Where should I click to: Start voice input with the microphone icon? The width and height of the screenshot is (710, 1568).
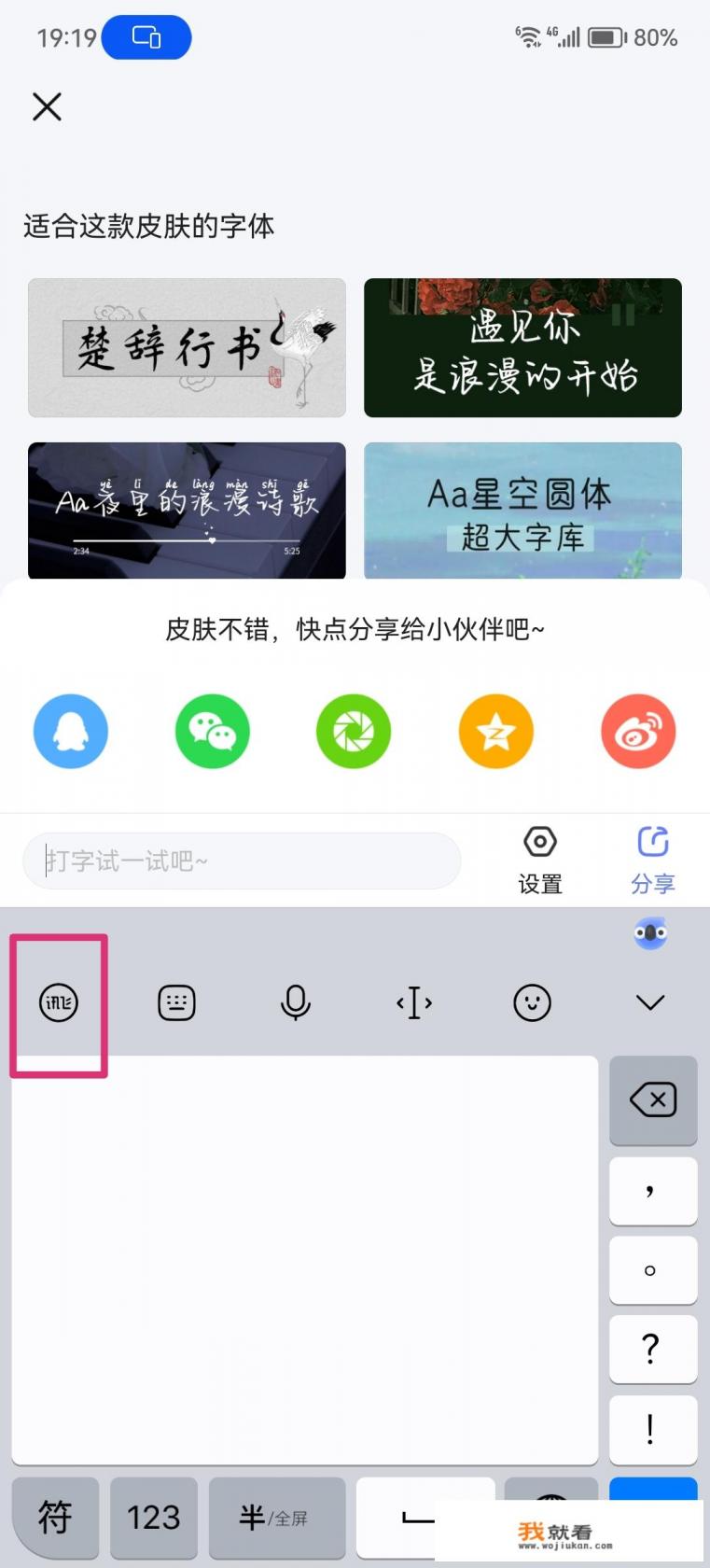click(295, 1003)
